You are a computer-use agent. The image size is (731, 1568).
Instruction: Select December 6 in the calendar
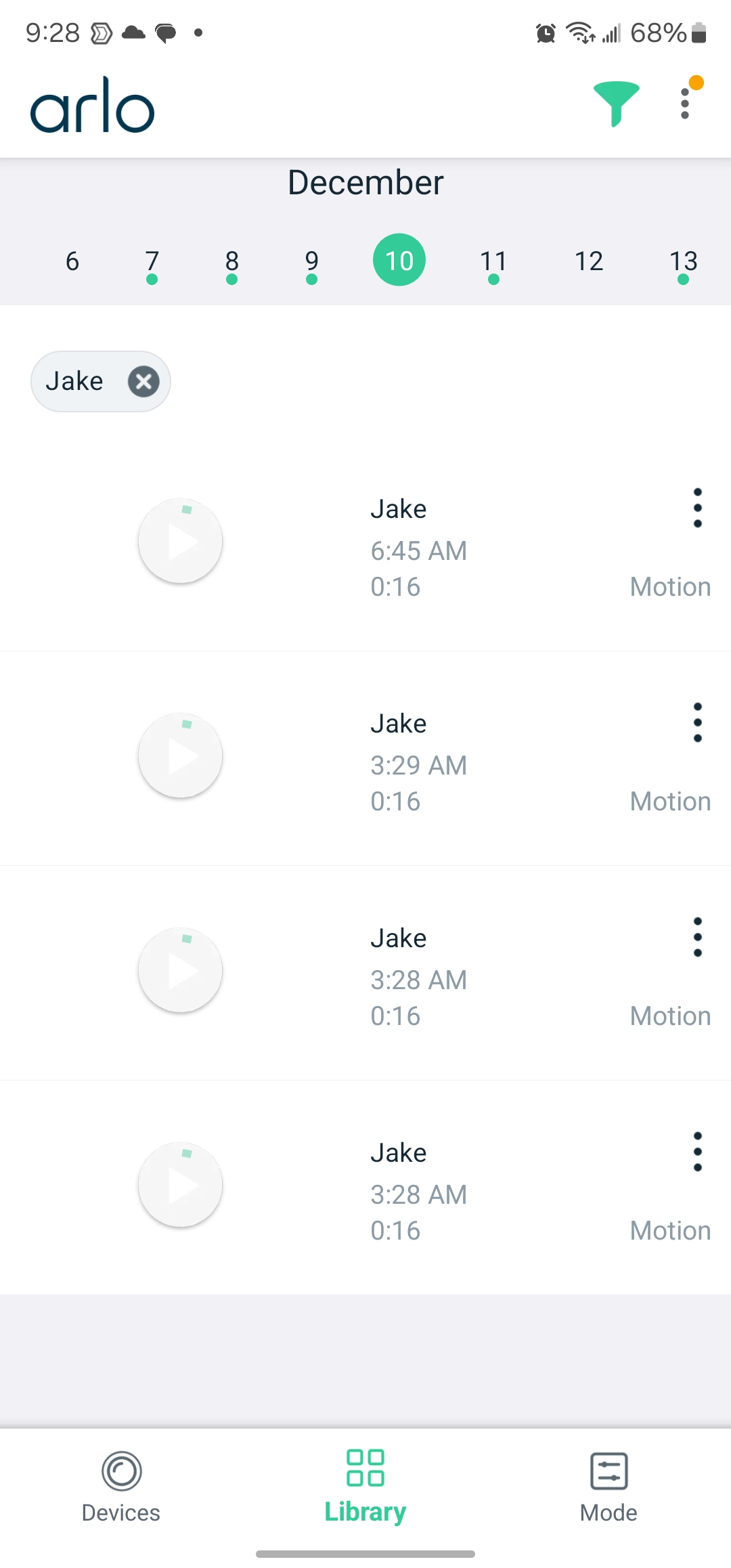tap(72, 261)
